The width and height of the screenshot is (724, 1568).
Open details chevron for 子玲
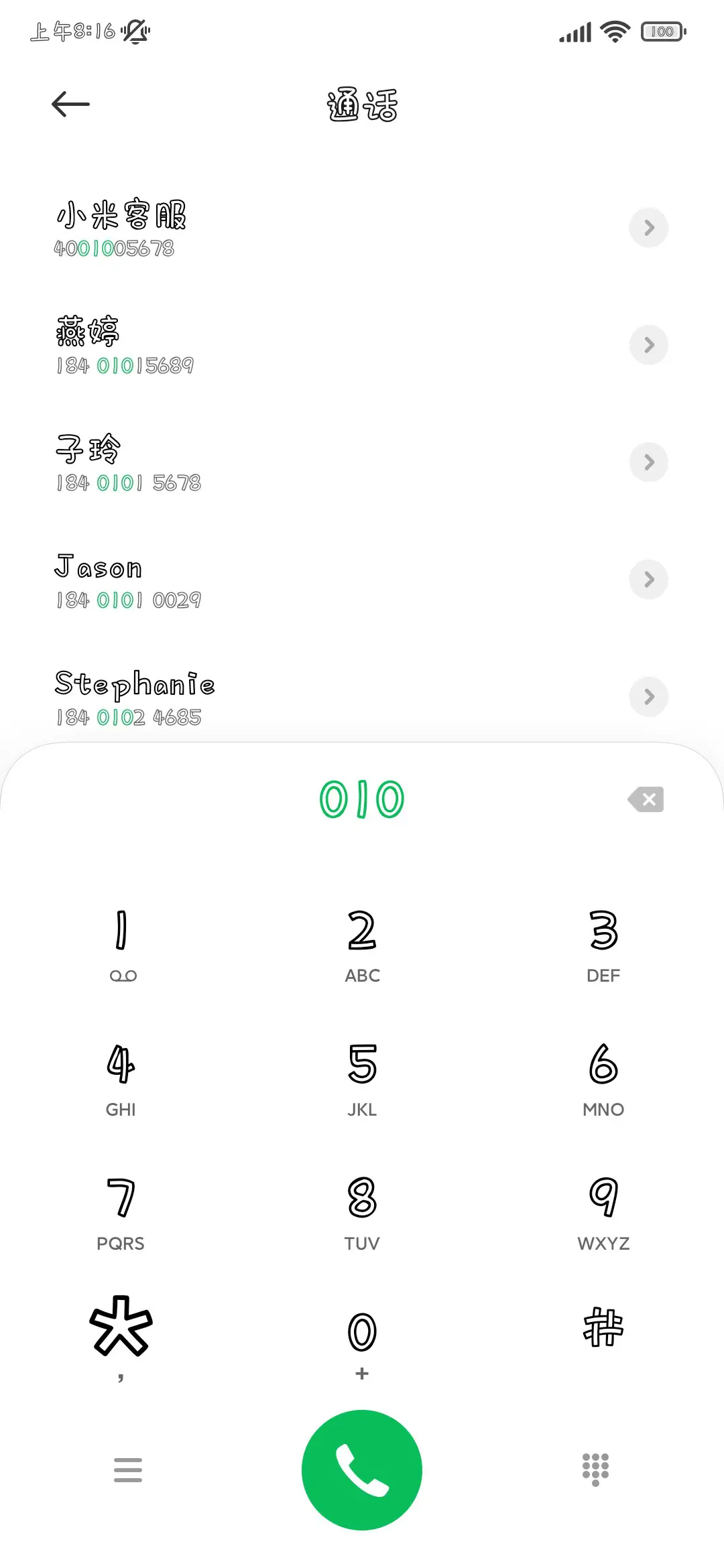pyautogui.click(x=648, y=462)
